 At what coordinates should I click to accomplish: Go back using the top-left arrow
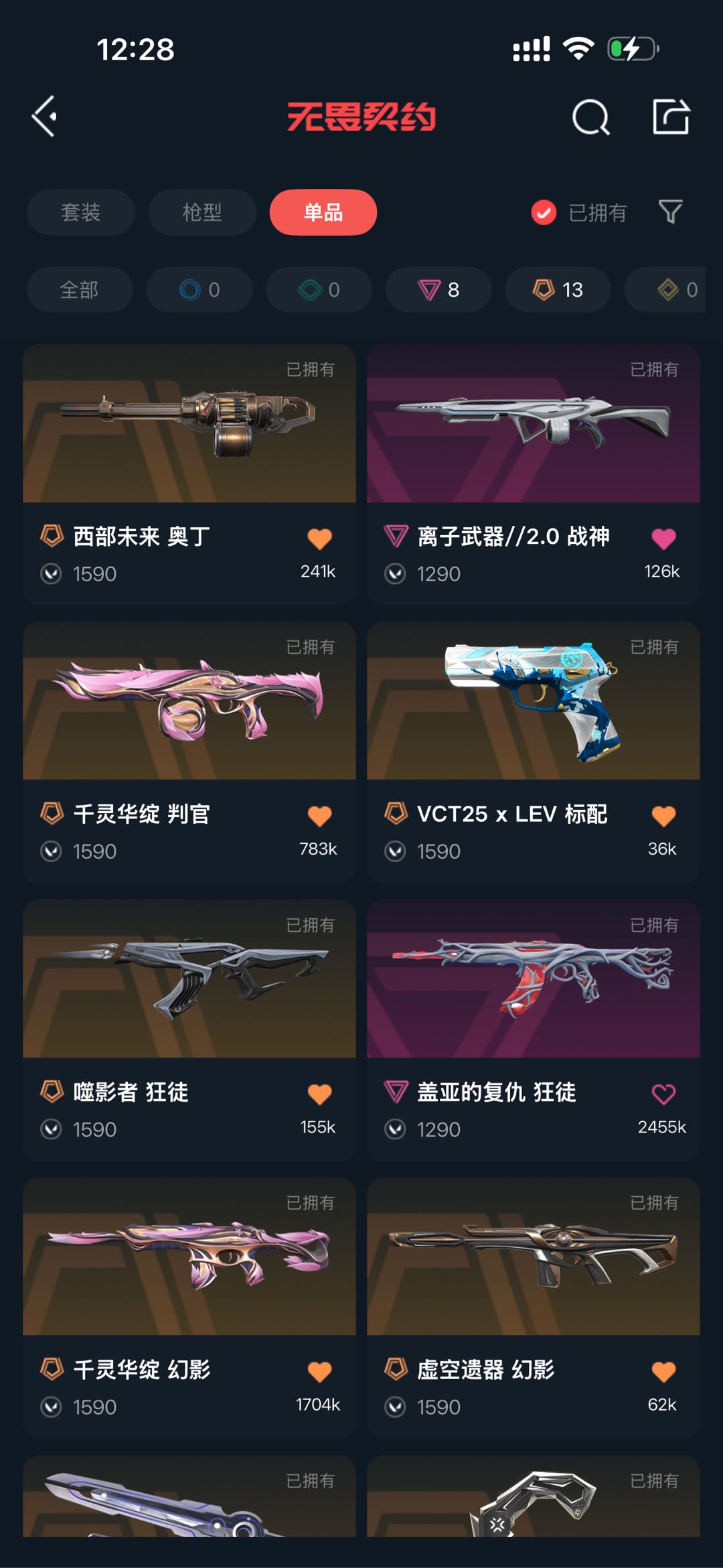coord(44,117)
